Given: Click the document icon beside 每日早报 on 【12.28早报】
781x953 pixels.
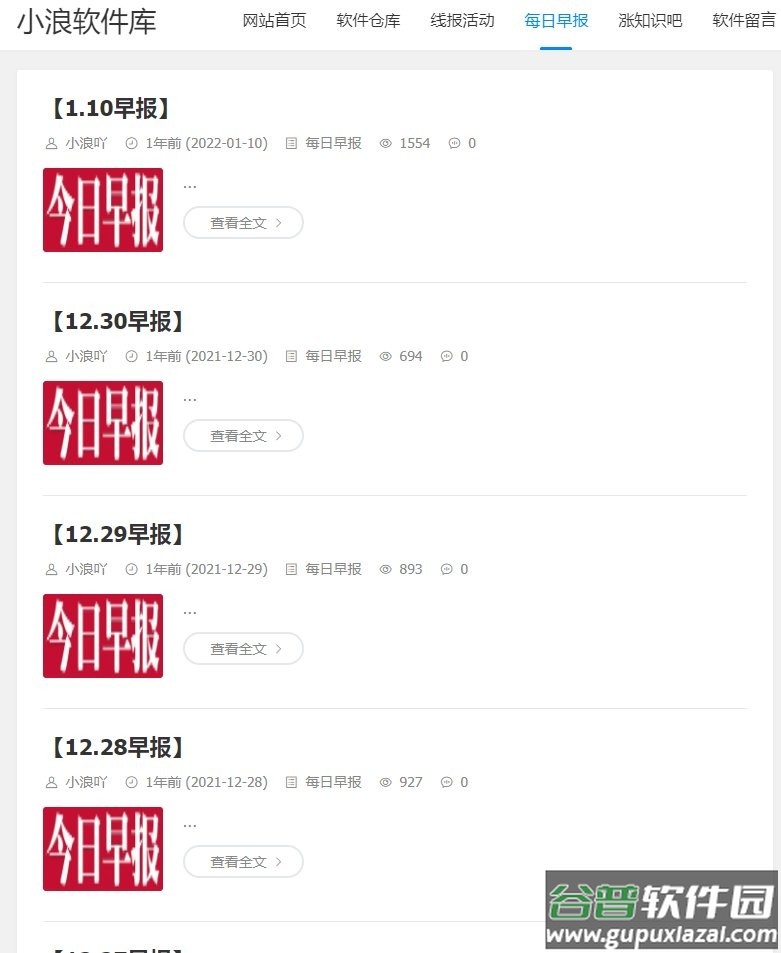Looking at the screenshot, I should pos(289,782).
